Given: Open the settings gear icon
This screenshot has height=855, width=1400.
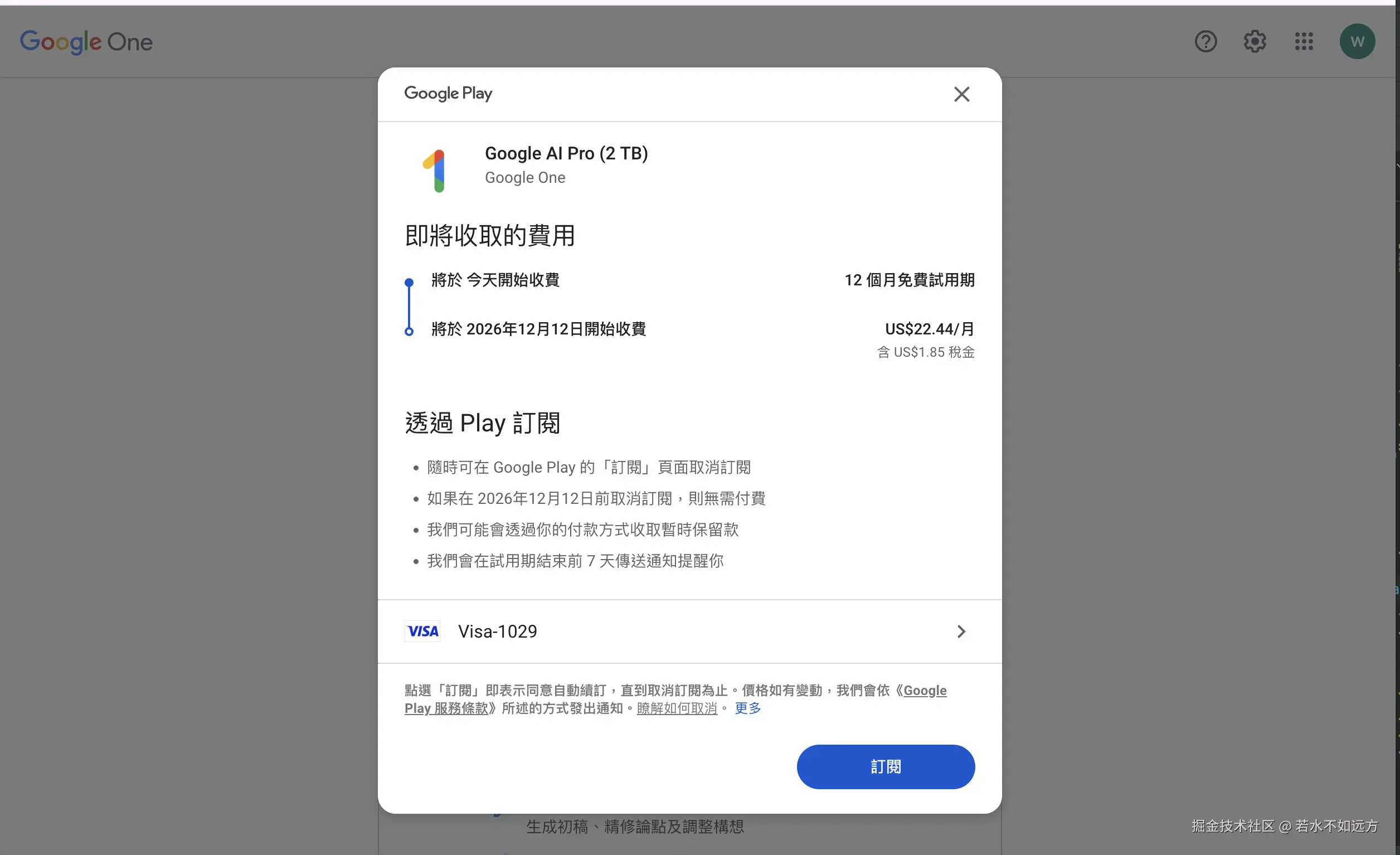Looking at the screenshot, I should pyautogui.click(x=1255, y=41).
